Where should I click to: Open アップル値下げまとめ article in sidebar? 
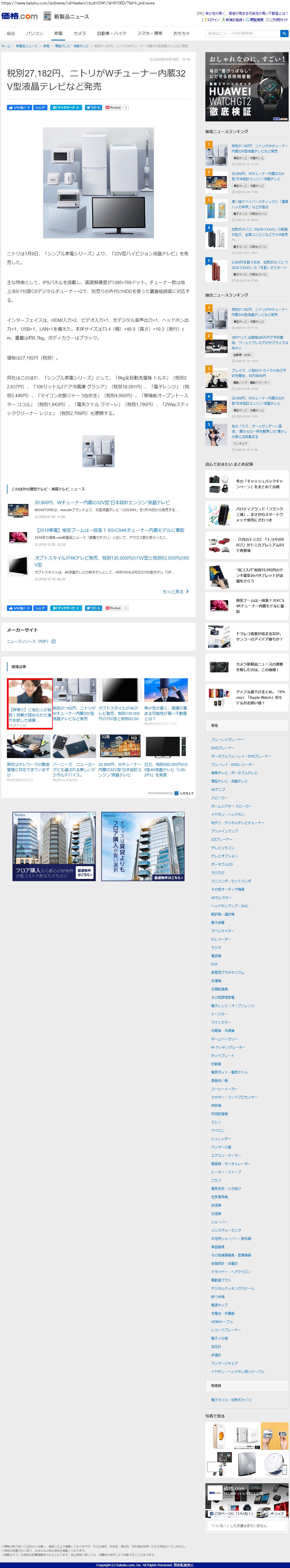[x=259, y=697]
